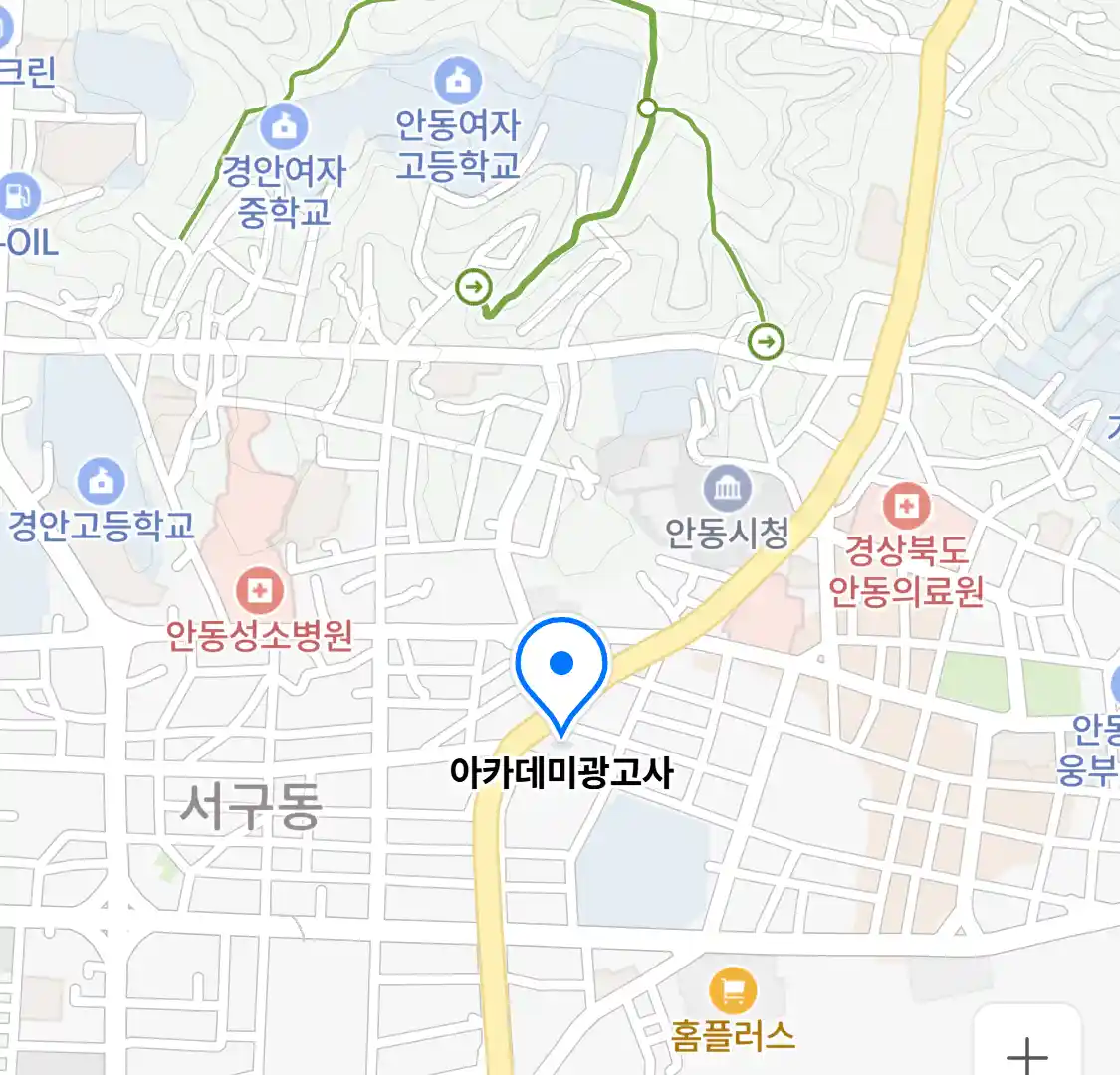Open the 안동여자고등학교 school marker
The height and width of the screenshot is (1075, 1120).
point(457,82)
